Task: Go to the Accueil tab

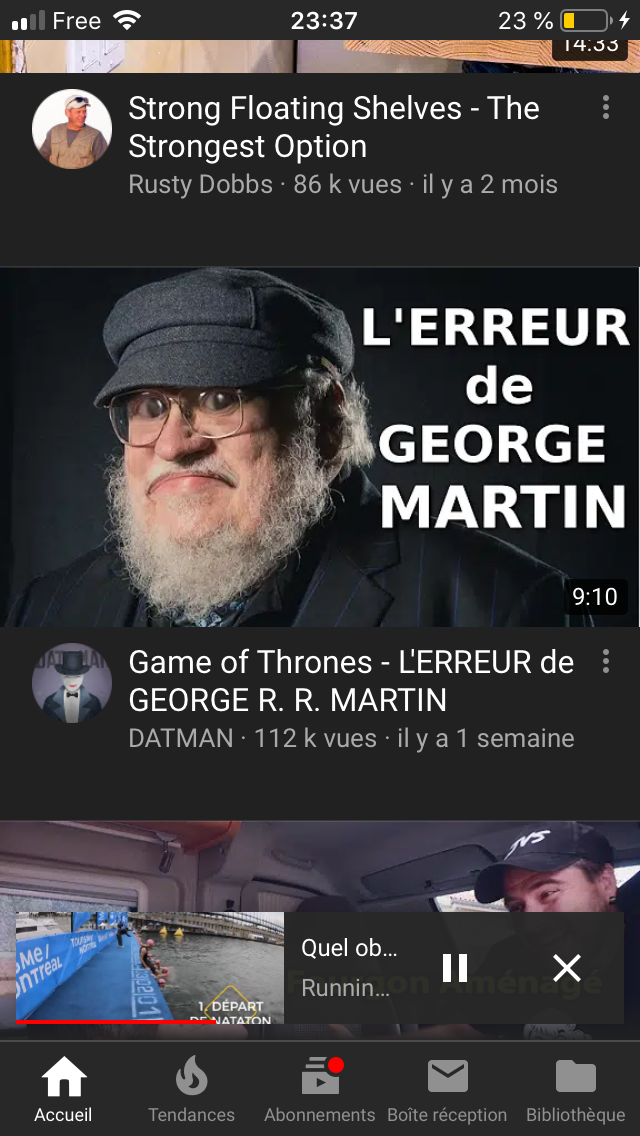Action: coord(63,1090)
